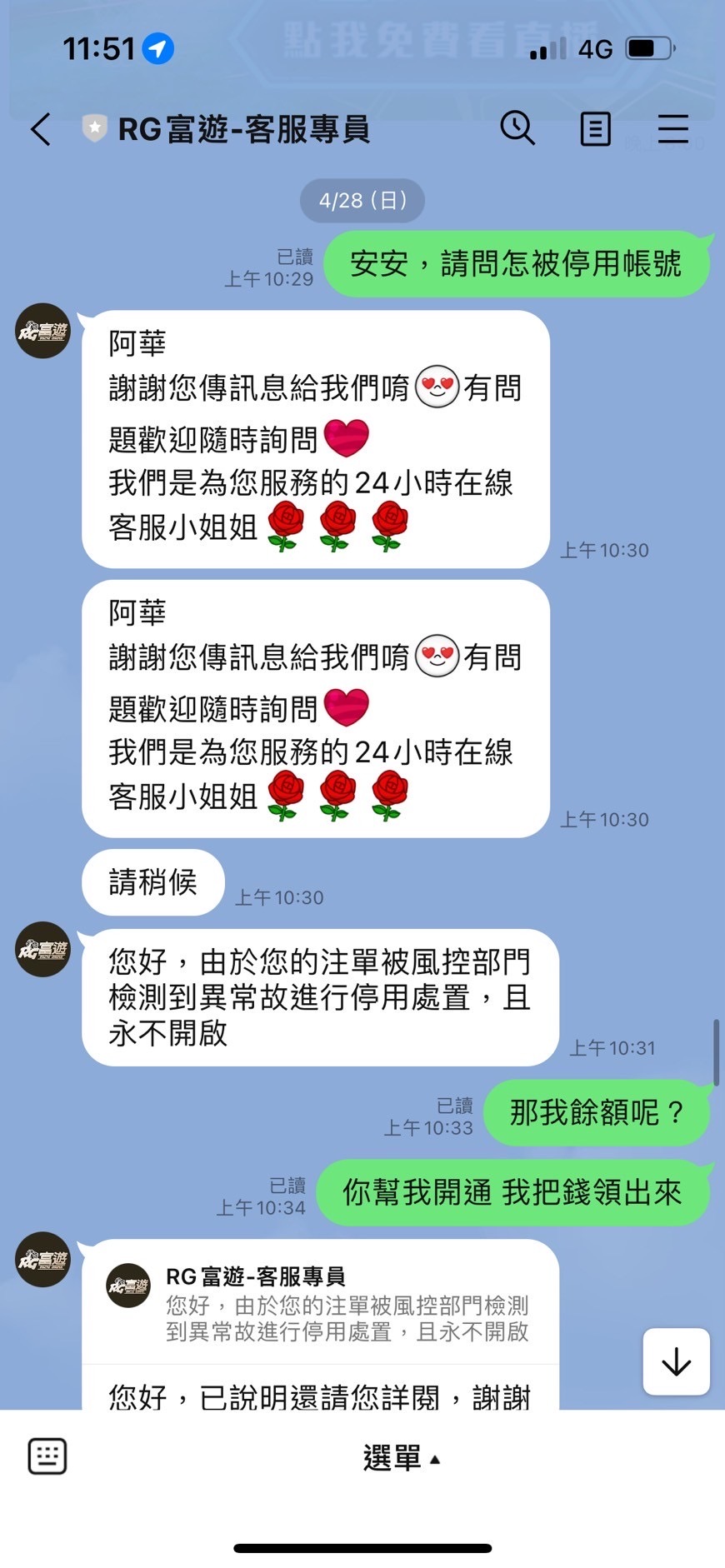This screenshot has width=725, height=1568.
Task: Open the notes icon in header
Action: tap(595, 129)
